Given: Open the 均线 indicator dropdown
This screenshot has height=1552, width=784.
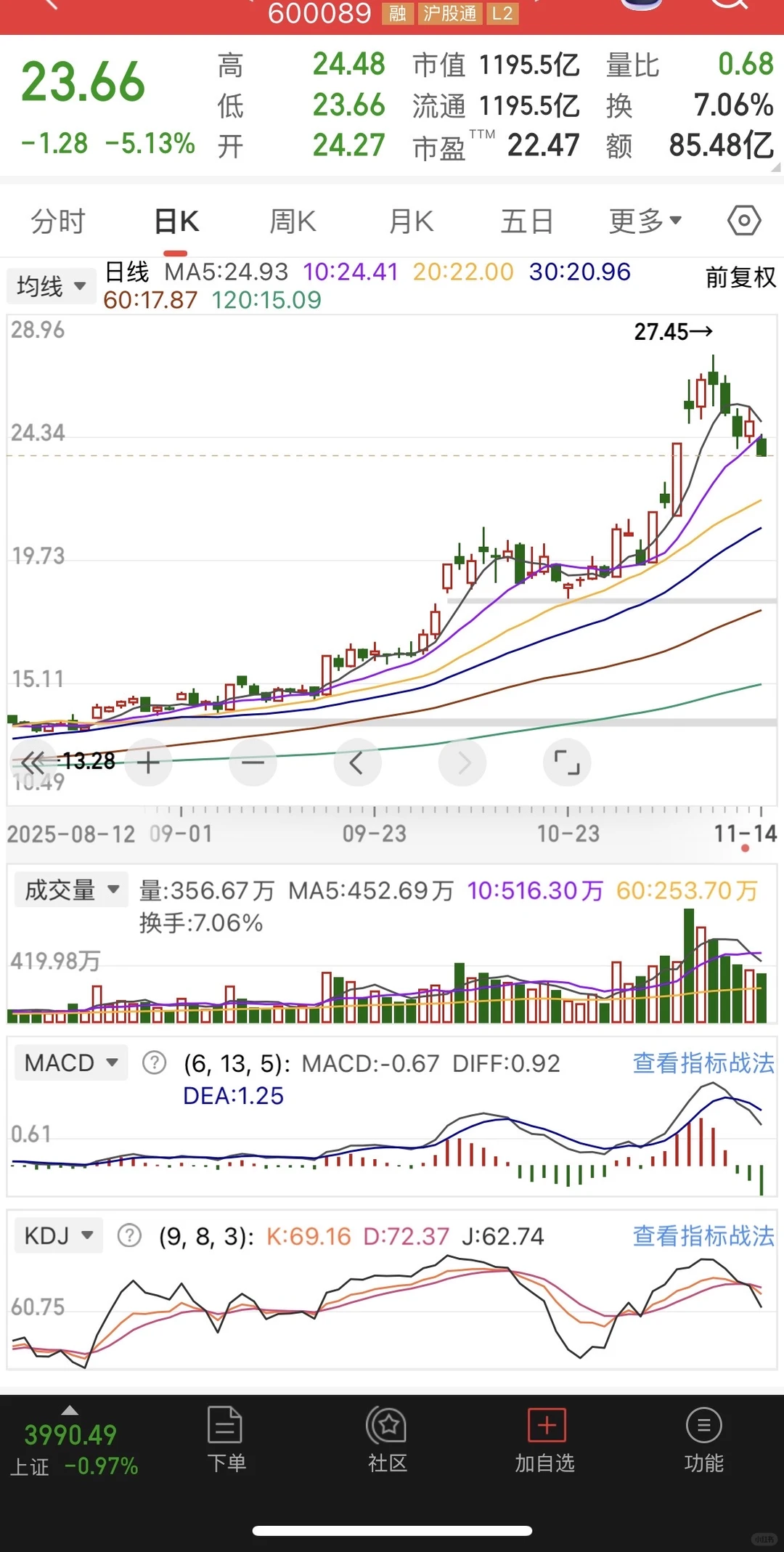Looking at the screenshot, I should coord(51,285).
